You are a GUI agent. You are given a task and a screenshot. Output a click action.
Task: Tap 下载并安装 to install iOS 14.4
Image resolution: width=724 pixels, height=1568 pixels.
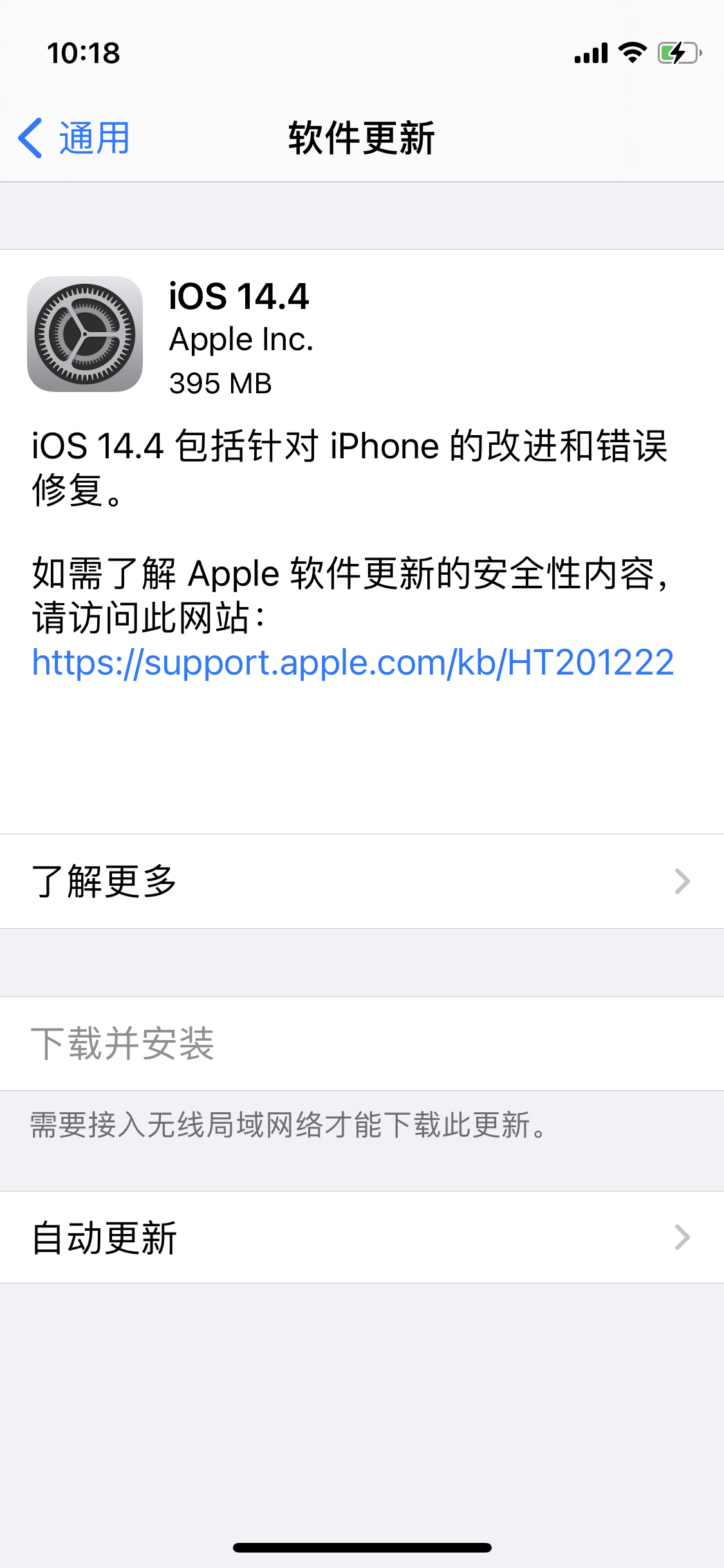(122, 1043)
